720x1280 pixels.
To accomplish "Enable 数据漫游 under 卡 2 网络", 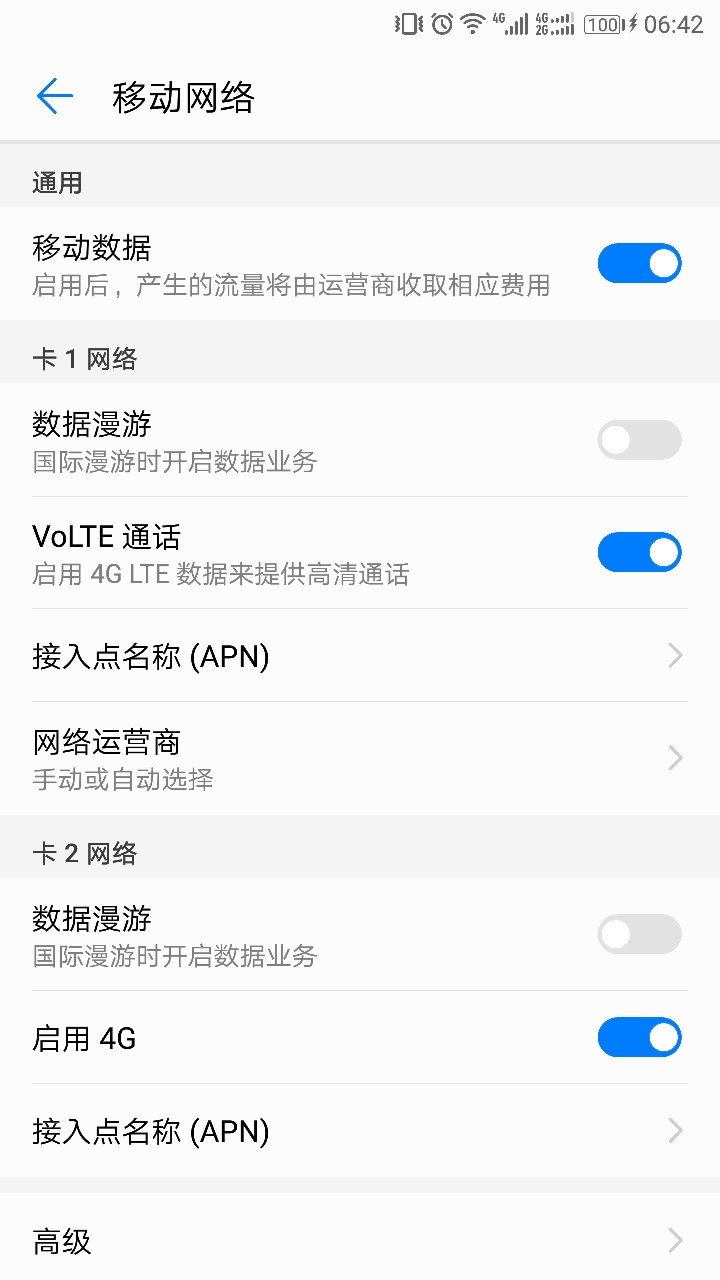I will click(x=640, y=934).
